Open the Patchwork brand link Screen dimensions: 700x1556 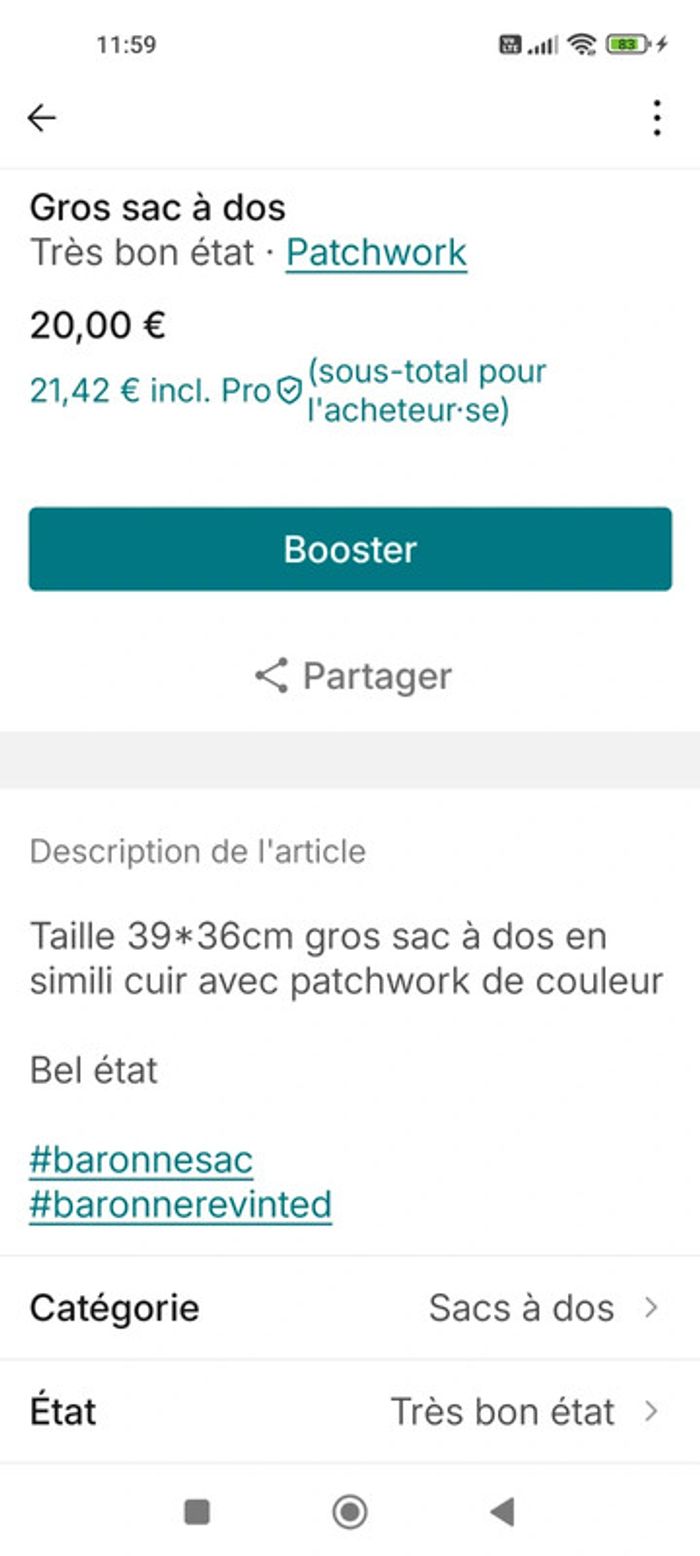click(376, 253)
